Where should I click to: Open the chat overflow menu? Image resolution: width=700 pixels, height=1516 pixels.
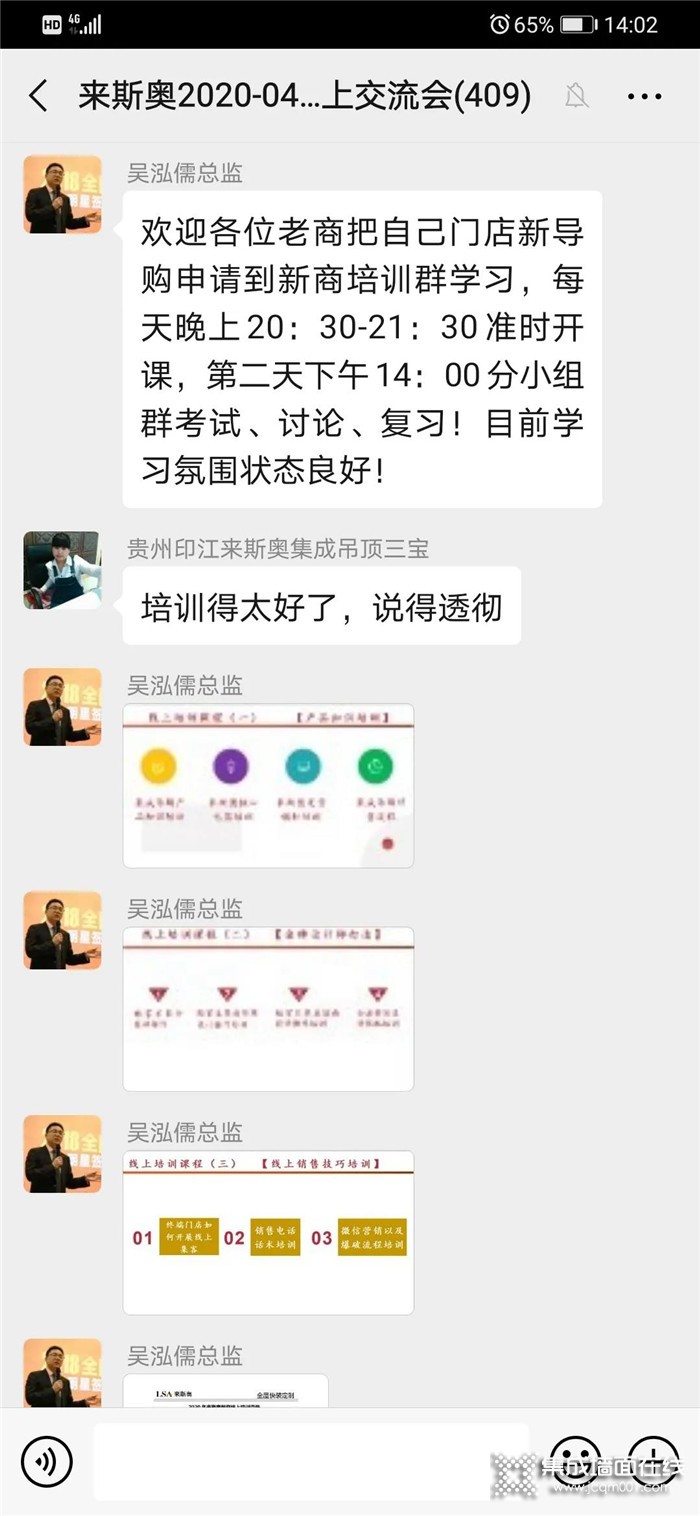(644, 96)
